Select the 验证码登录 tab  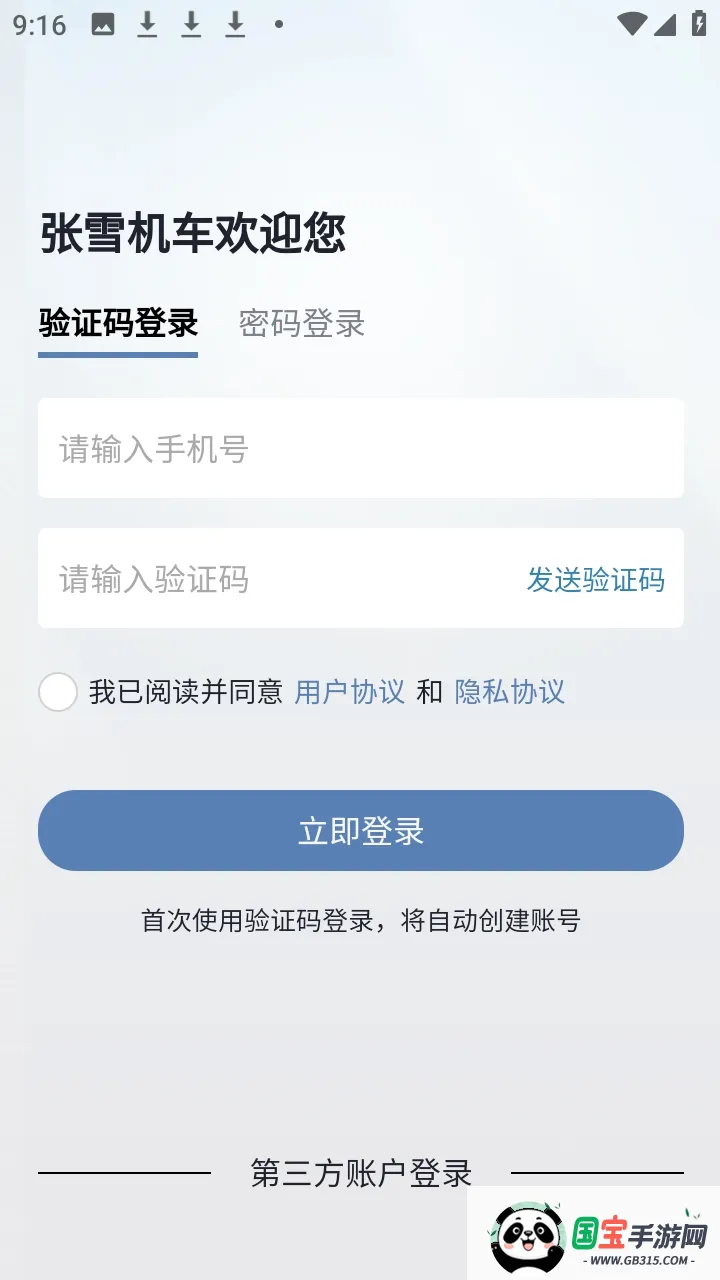point(118,324)
